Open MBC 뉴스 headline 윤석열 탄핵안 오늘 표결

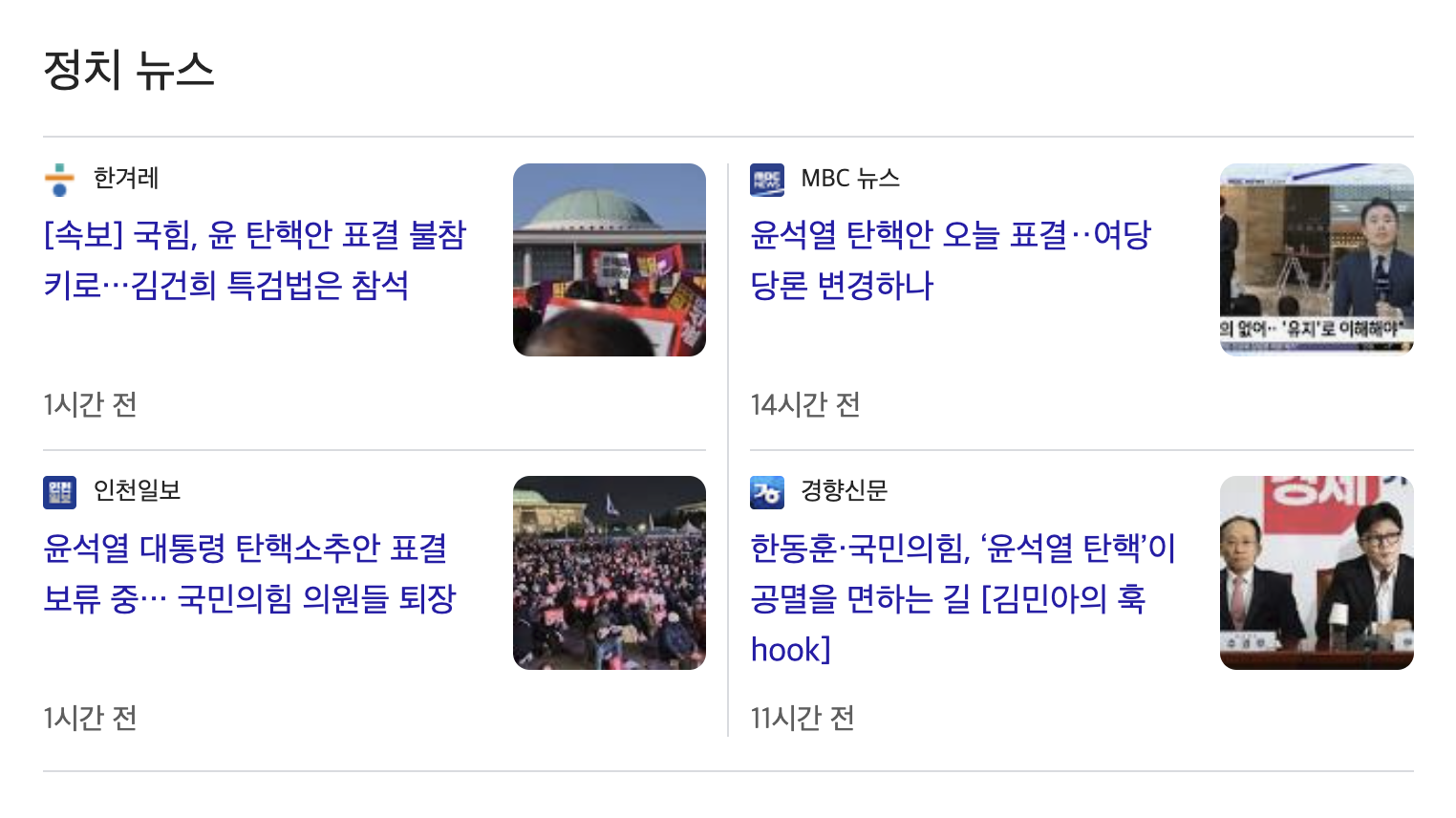point(950,259)
